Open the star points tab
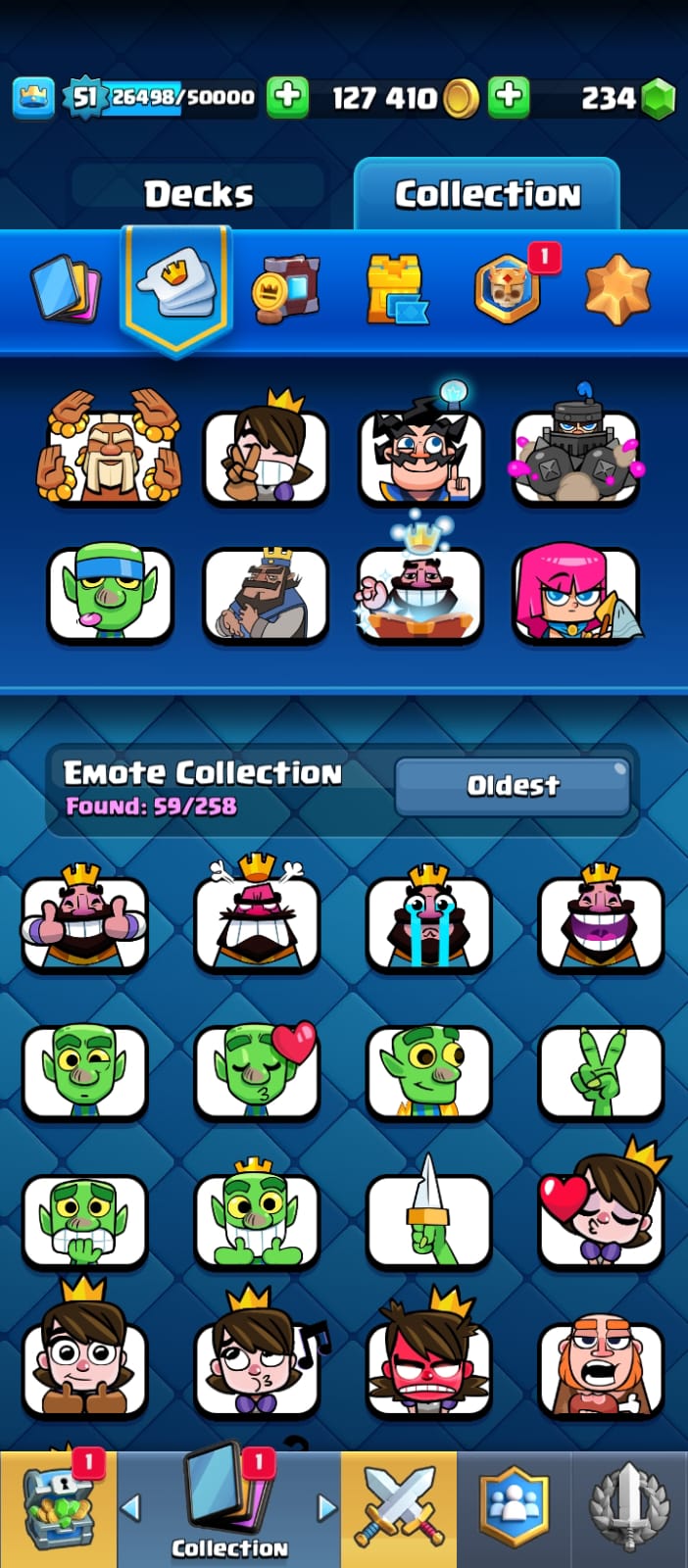 (x=617, y=290)
